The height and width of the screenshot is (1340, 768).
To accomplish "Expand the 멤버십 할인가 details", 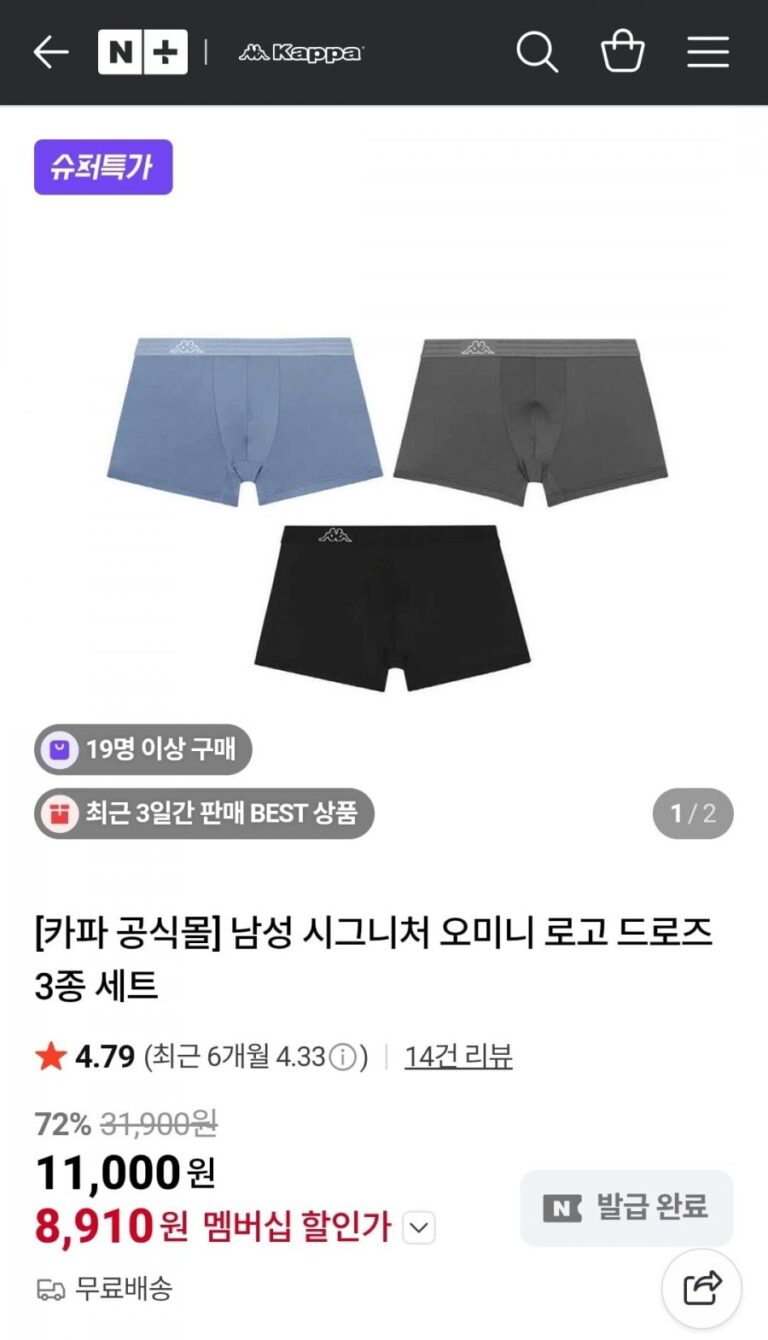I will tap(419, 1227).
